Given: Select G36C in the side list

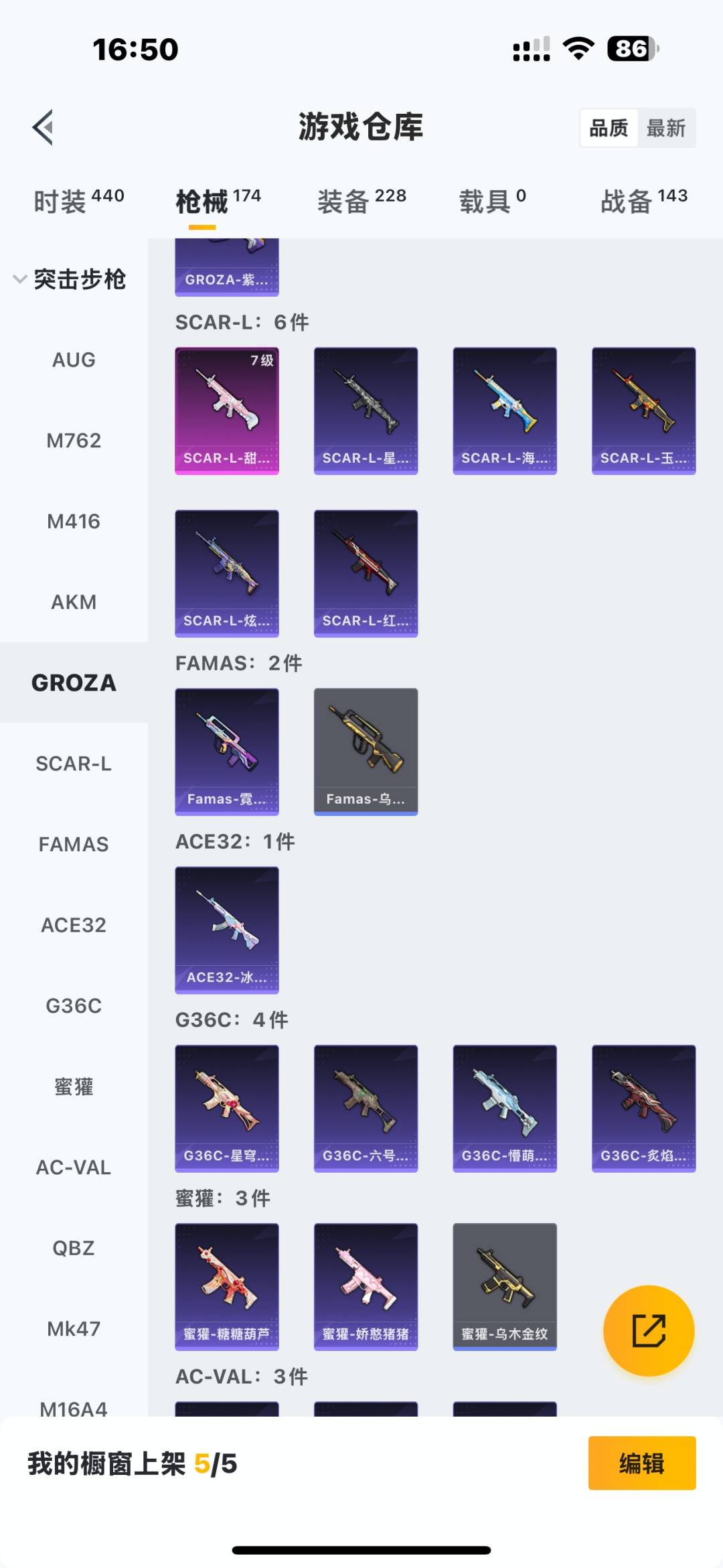Looking at the screenshot, I should point(74,1006).
